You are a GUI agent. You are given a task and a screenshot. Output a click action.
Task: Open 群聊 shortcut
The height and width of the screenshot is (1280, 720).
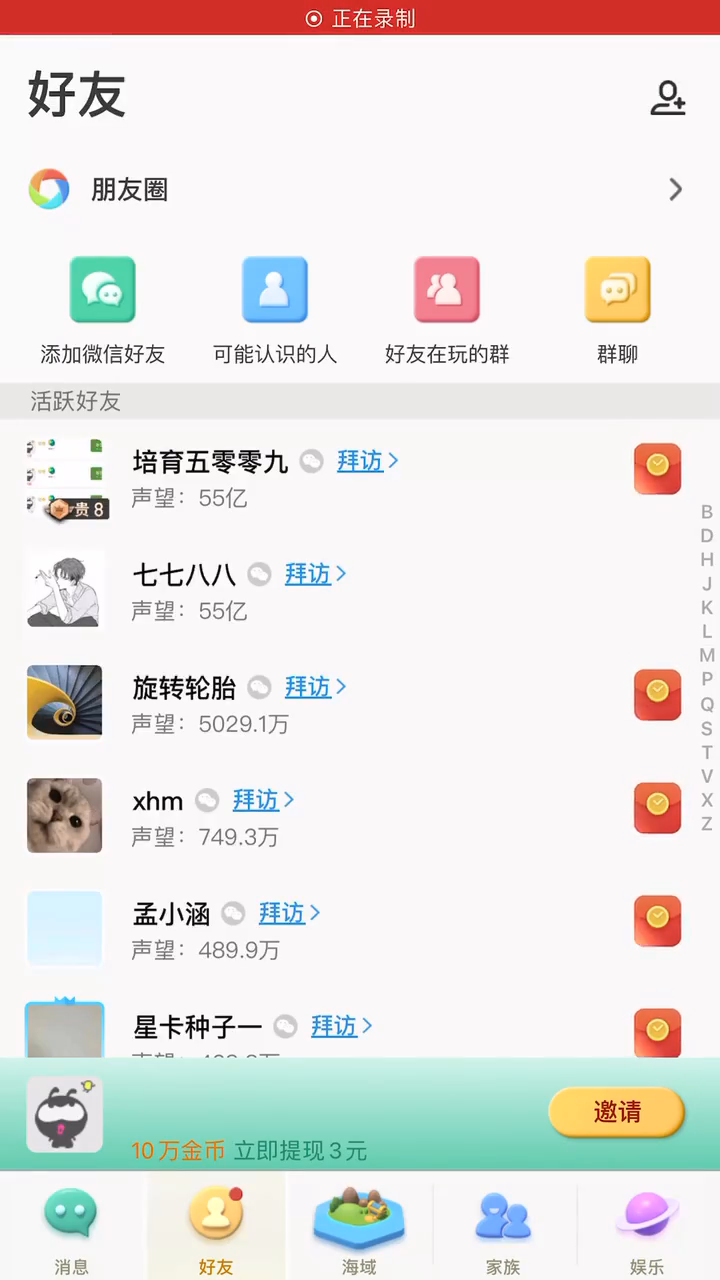click(617, 310)
